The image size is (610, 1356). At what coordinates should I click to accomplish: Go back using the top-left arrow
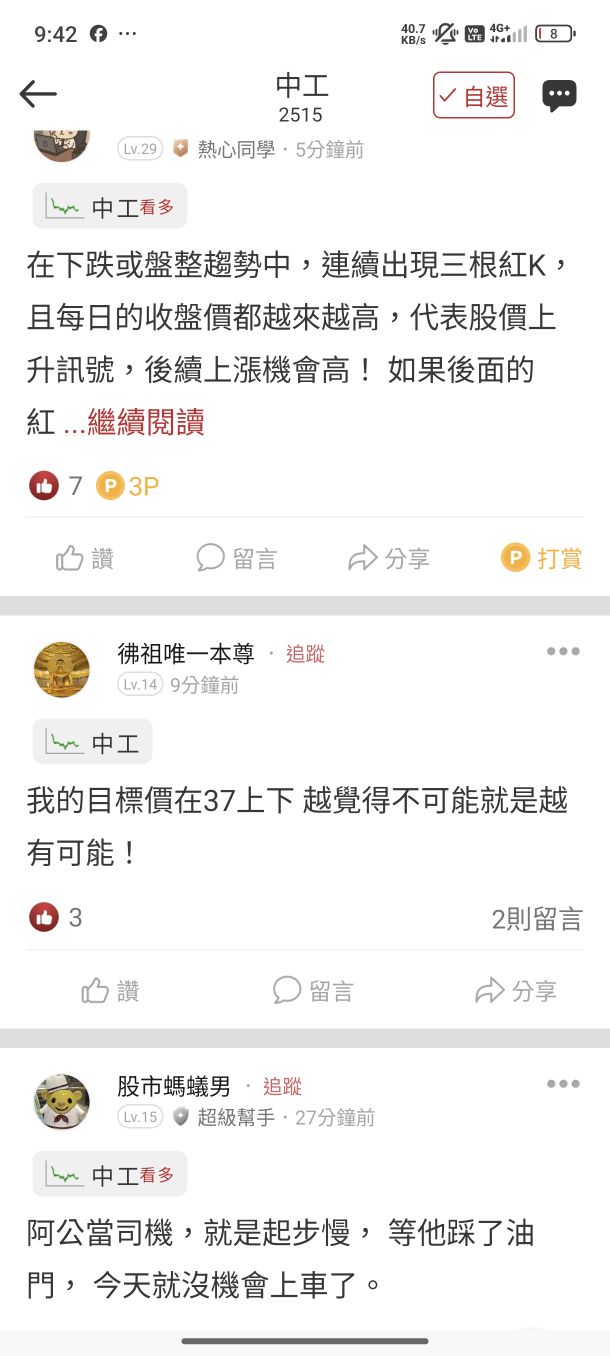[x=38, y=94]
